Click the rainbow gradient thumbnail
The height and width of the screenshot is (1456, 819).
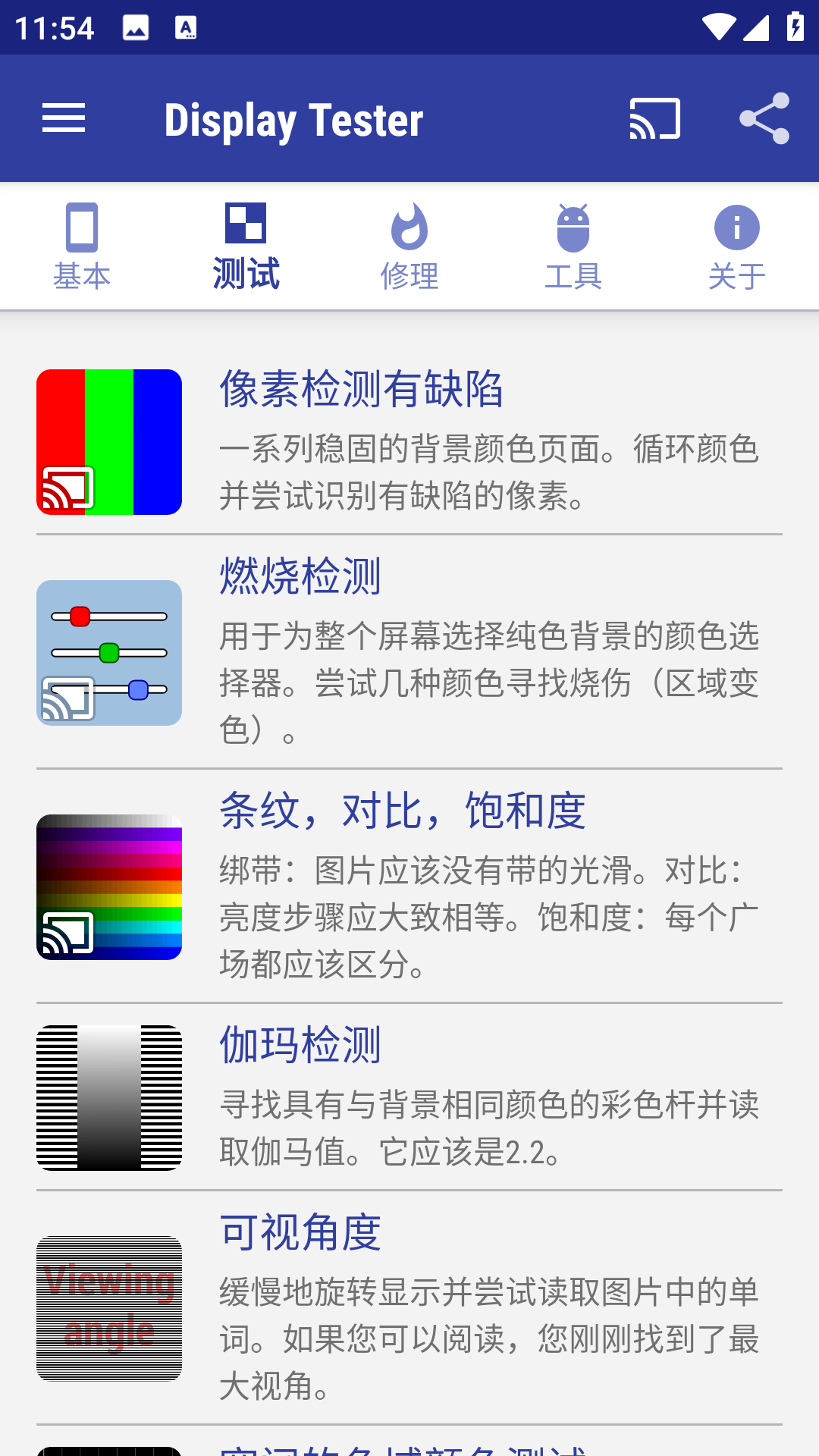[109, 887]
